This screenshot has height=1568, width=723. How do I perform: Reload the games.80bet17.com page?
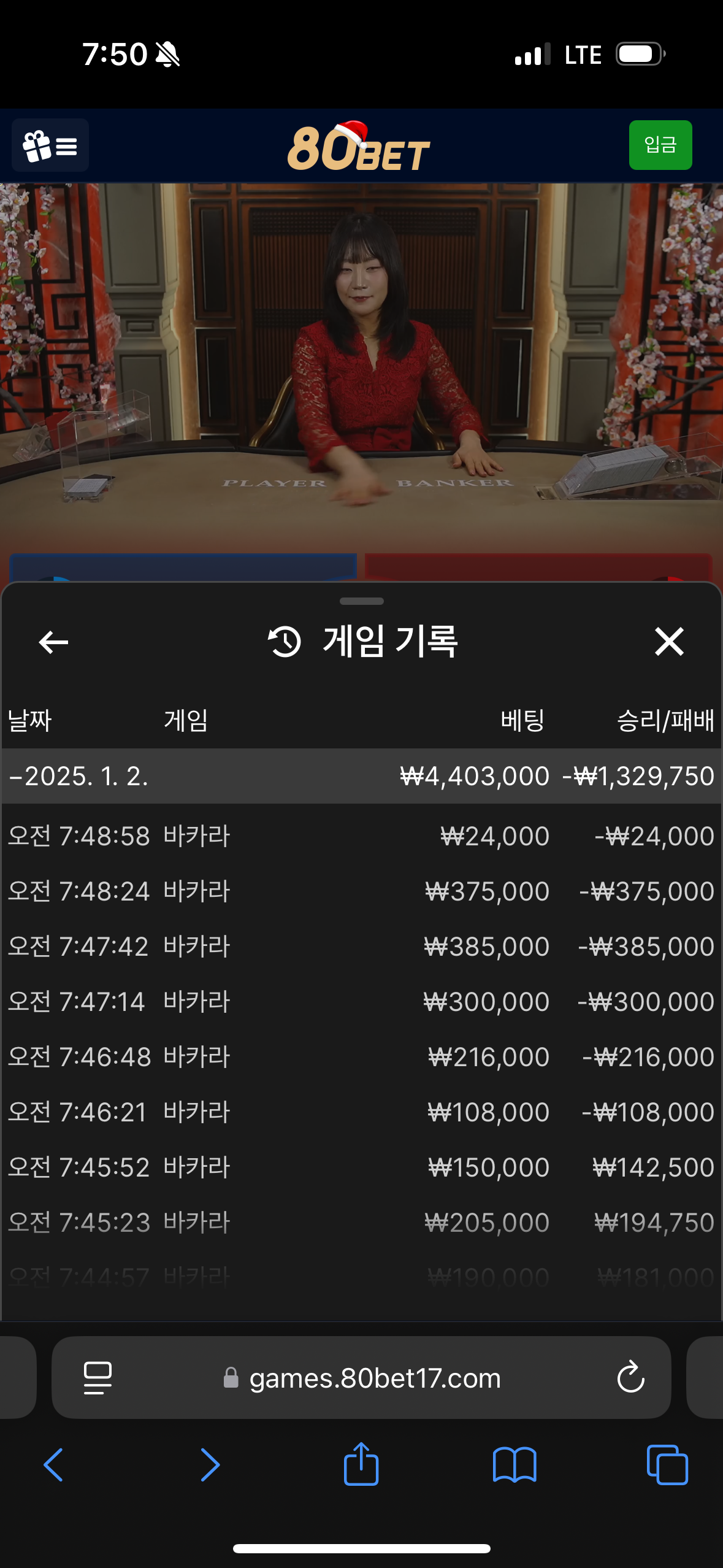click(x=630, y=1377)
